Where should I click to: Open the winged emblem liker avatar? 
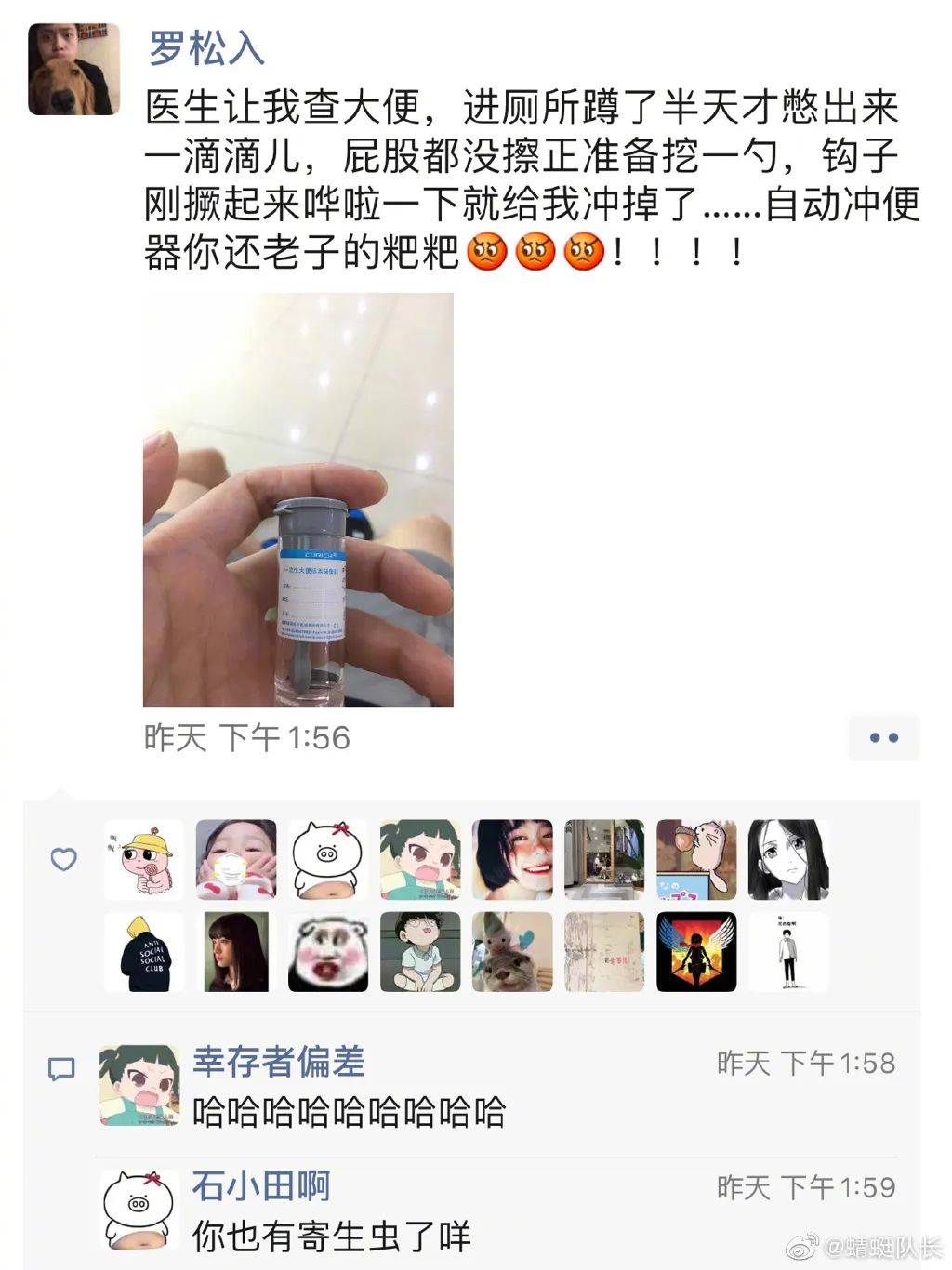pyautogui.click(x=696, y=952)
